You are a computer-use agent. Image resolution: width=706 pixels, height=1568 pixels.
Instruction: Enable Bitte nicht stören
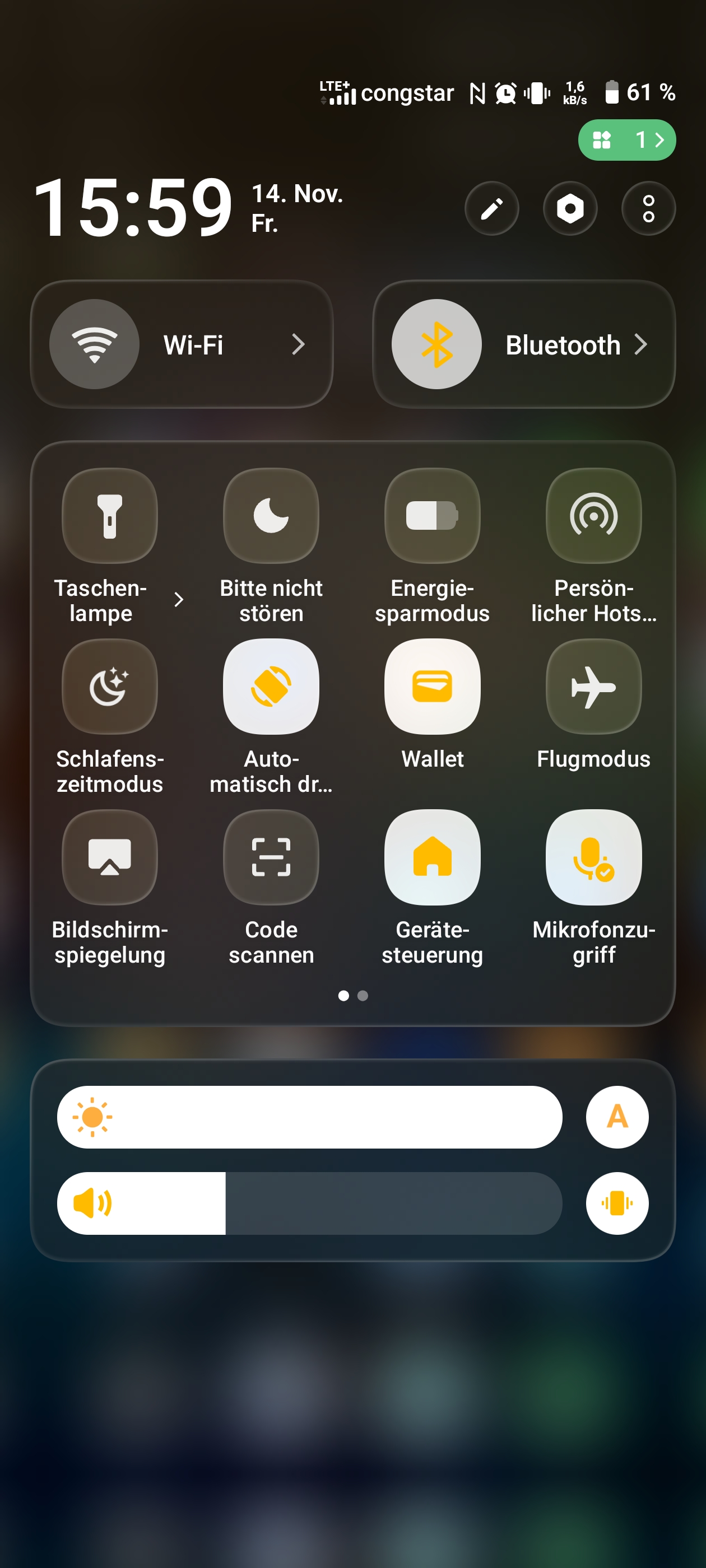coord(271,516)
